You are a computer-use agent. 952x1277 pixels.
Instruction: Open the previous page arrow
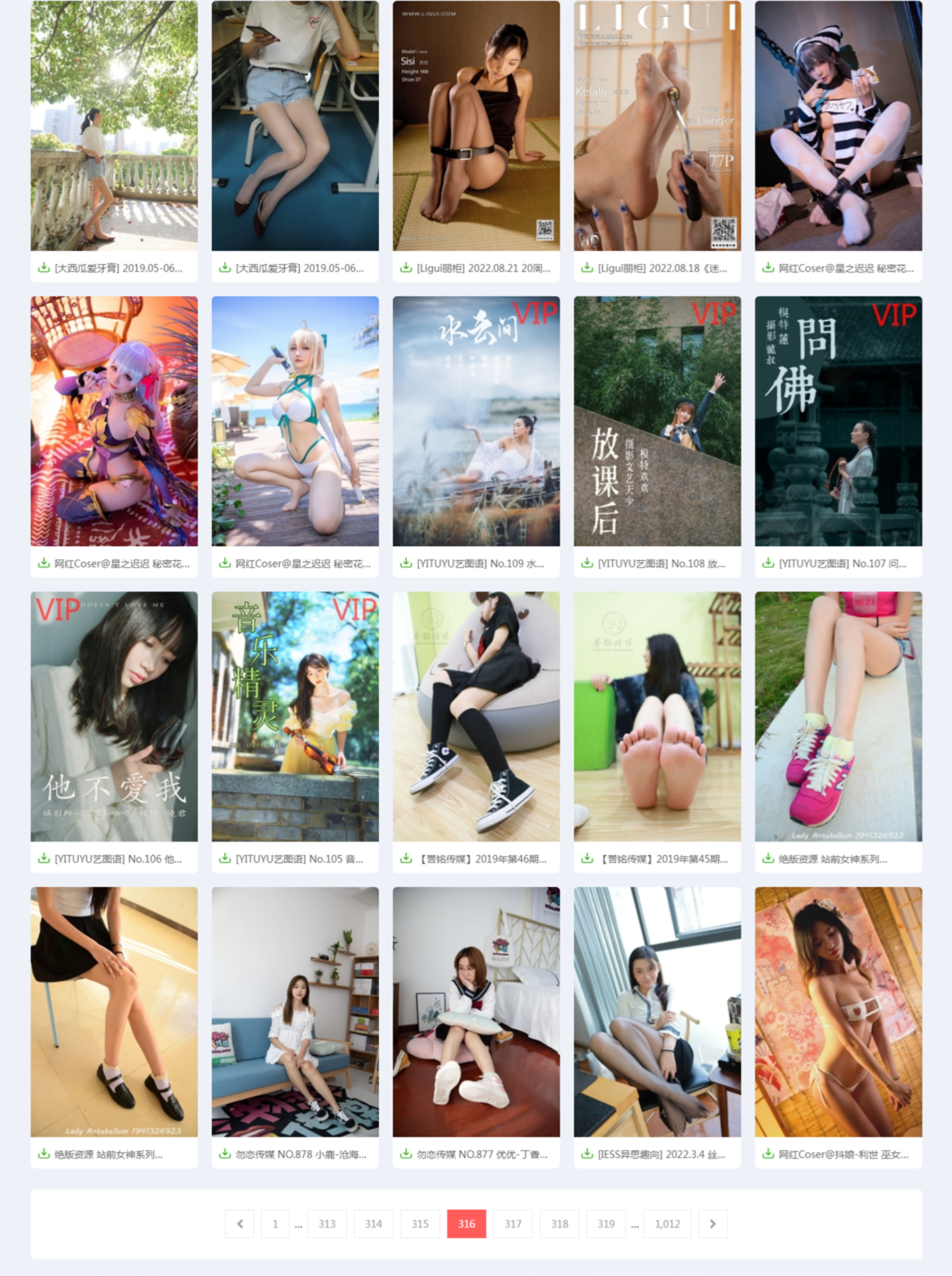[240, 1223]
